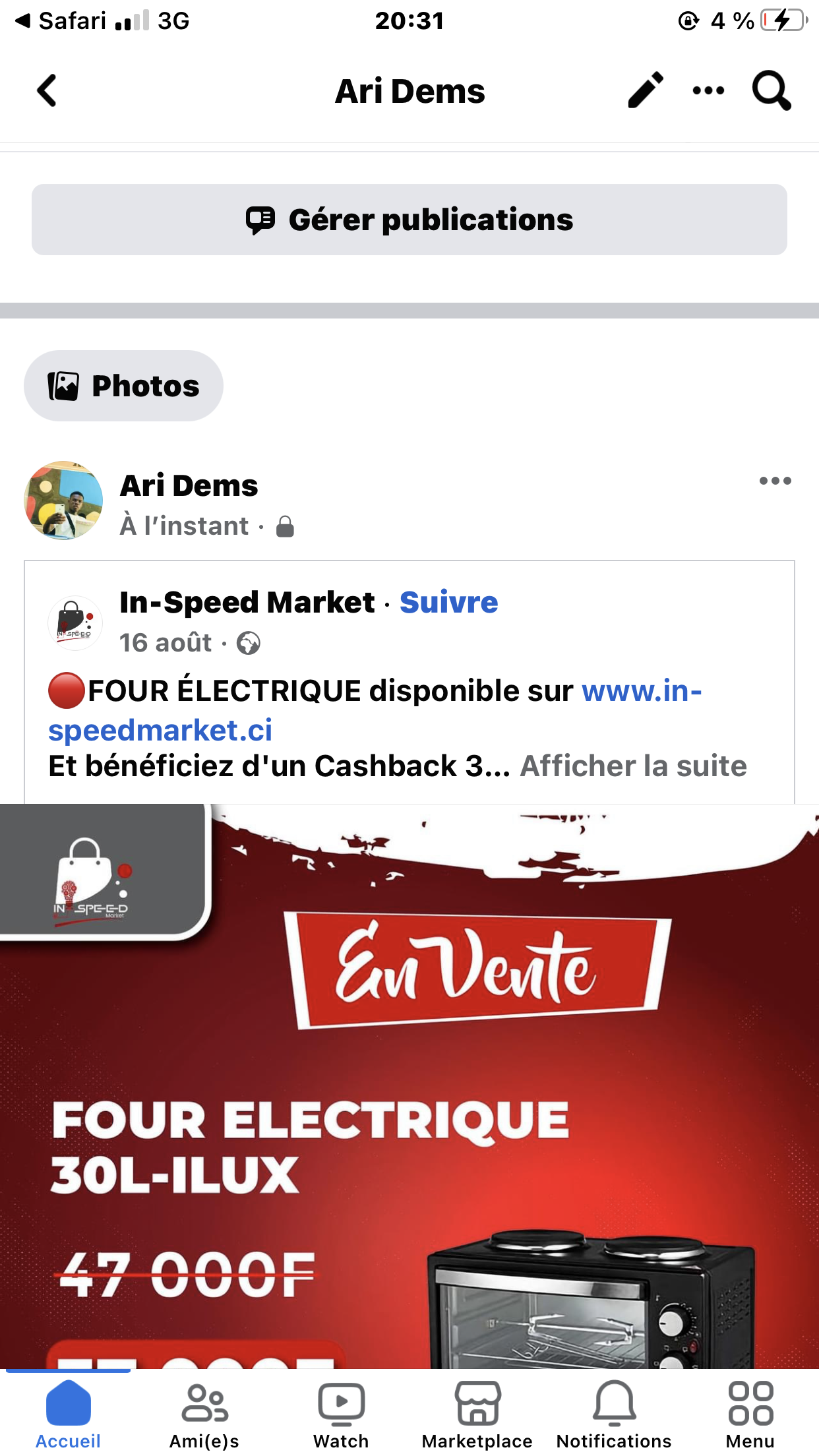Open the Marketplace tab
Image resolution: width=819 pixels, height=1456 pixels.
[x=477, y=1412]
